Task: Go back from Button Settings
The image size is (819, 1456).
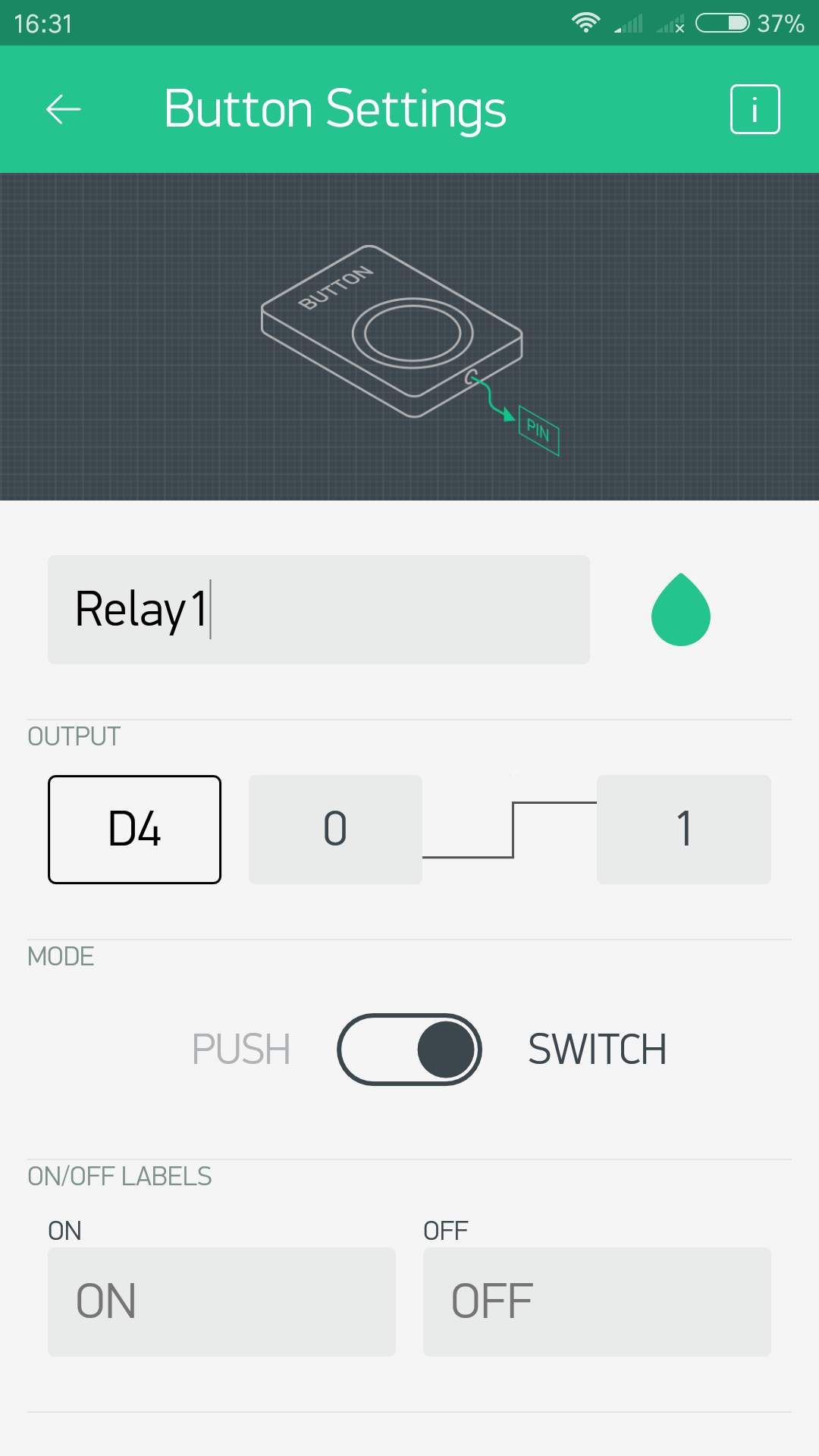Action: point(64,109)
